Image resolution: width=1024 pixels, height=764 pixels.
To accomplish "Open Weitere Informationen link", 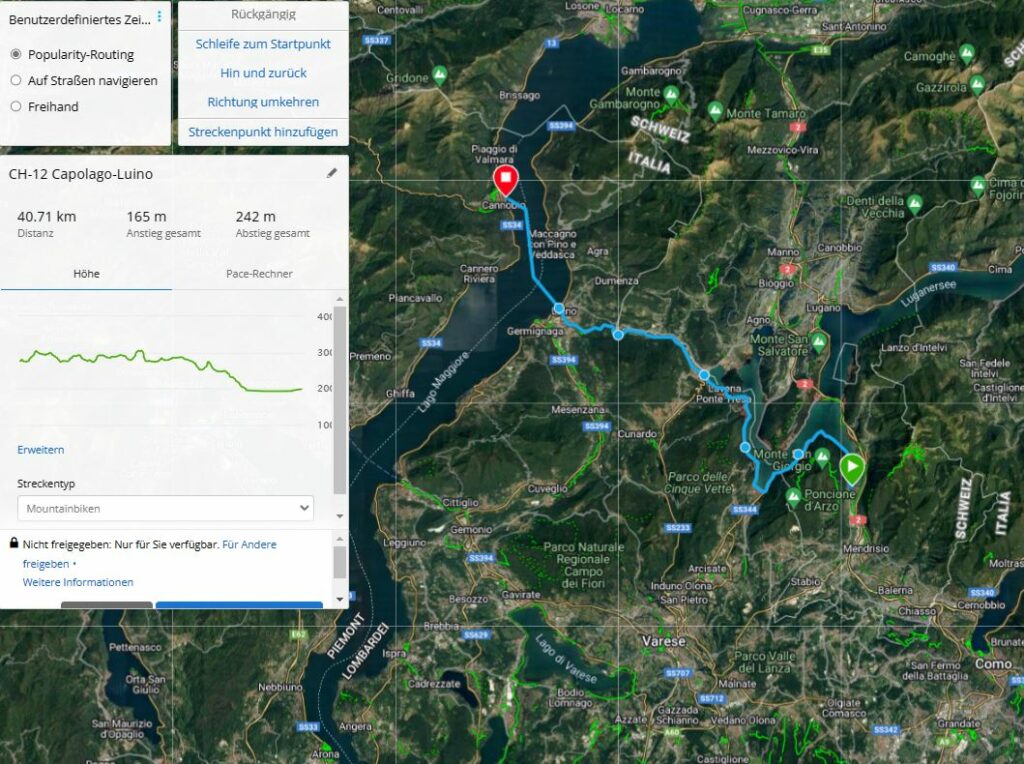I will click(78, 582).
